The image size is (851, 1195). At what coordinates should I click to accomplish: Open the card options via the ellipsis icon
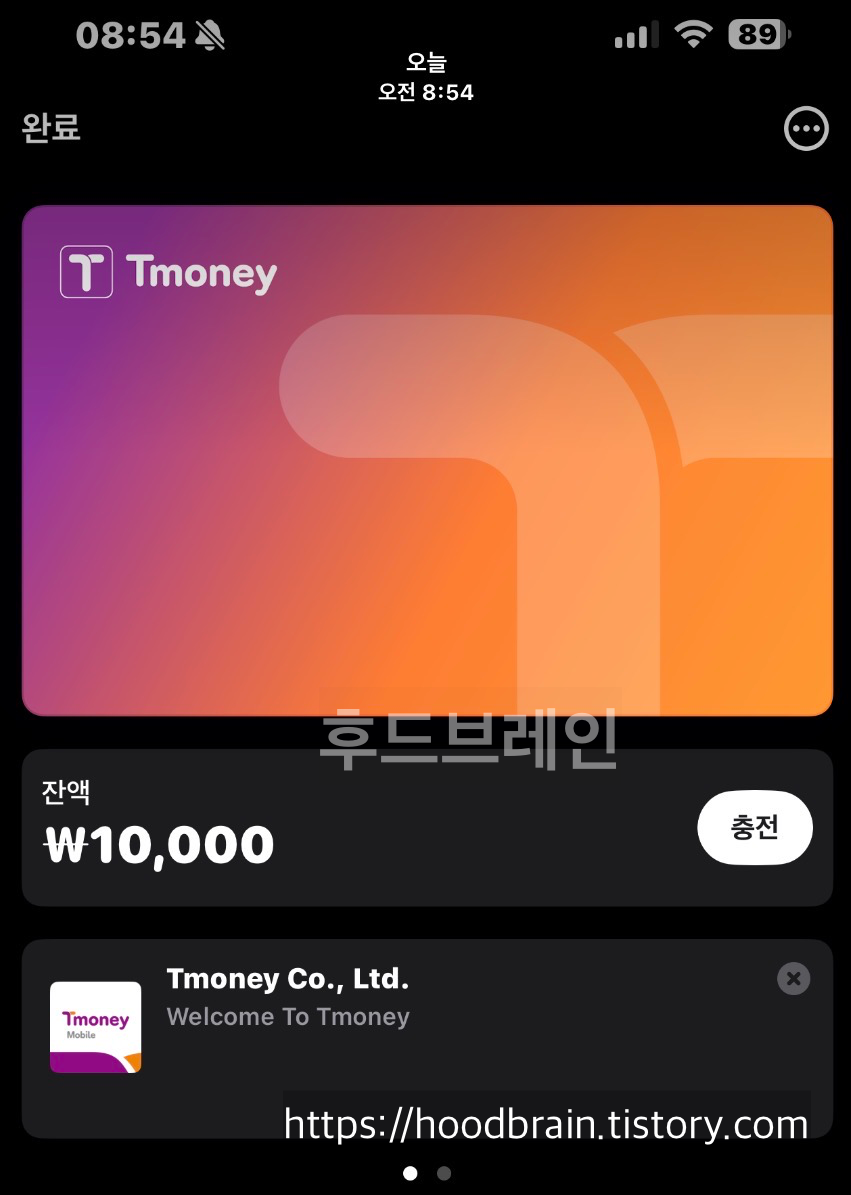[807, 128]
